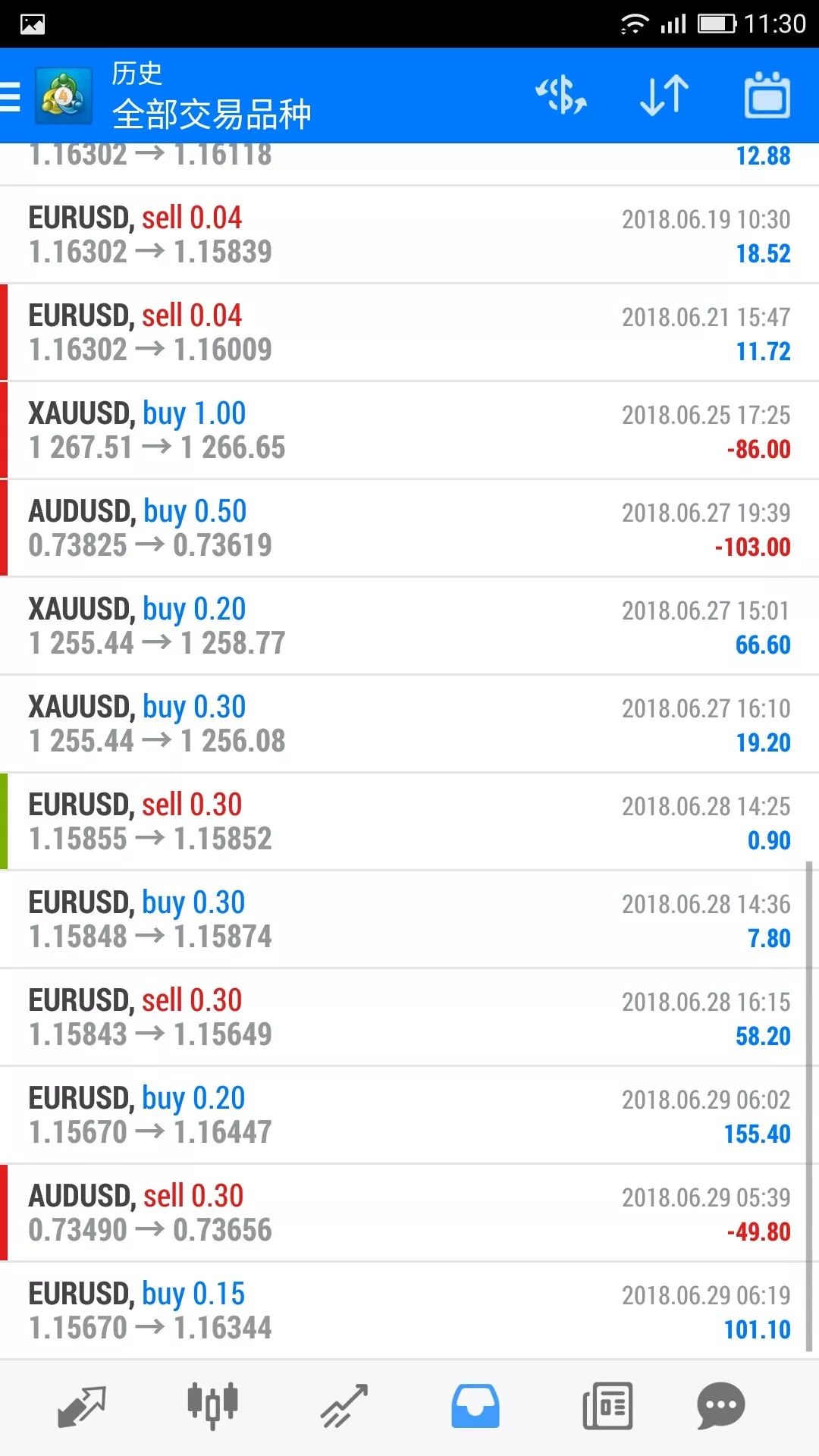Open the News tab
Viewport: 819px width, 1456px height.
click(607, 1407)
